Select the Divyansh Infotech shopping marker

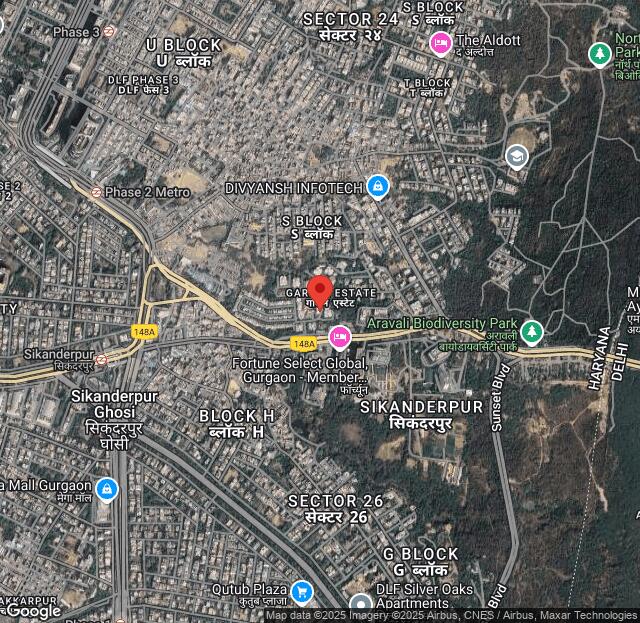(x=377, y=187)
